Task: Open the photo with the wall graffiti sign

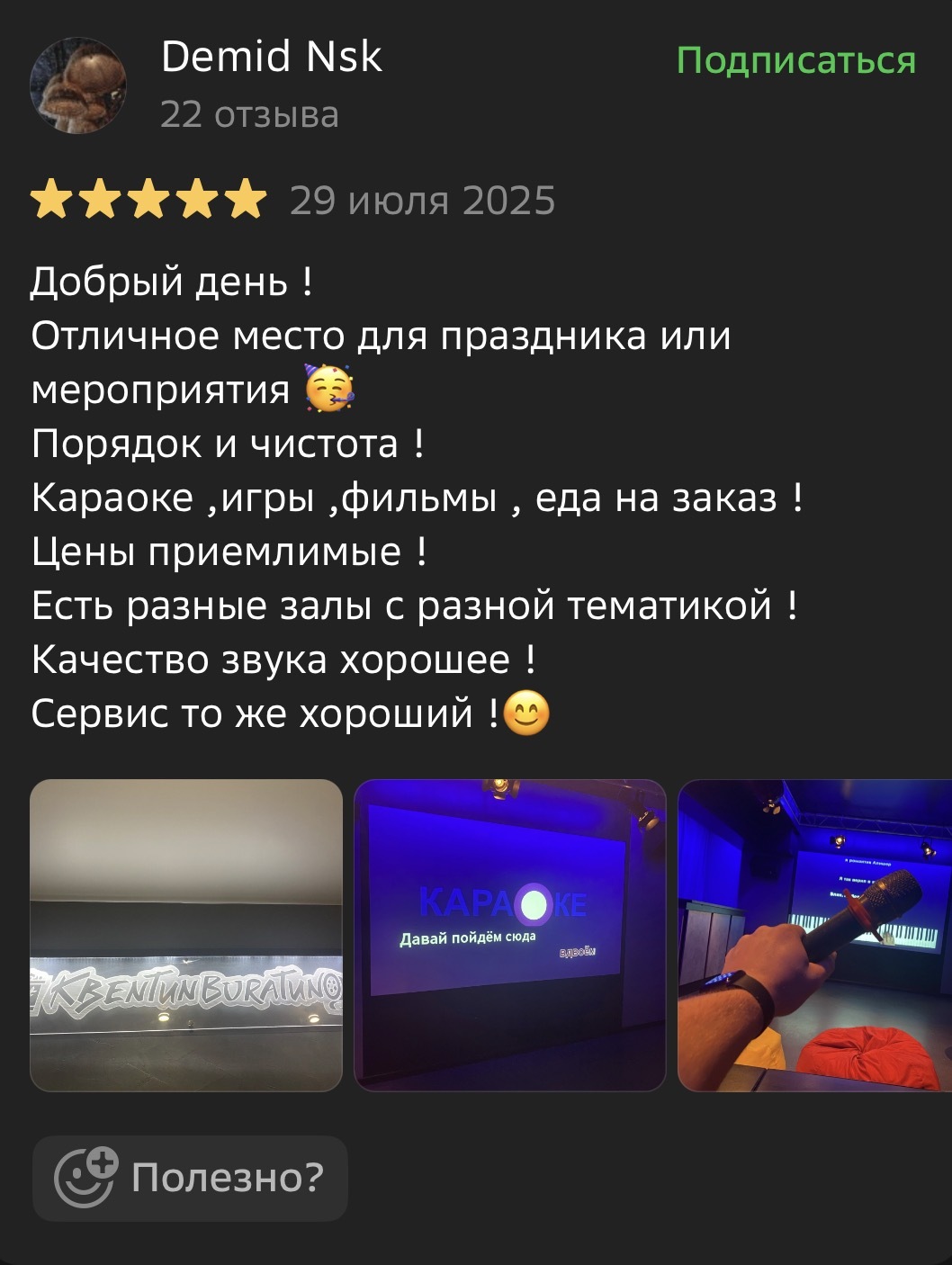Action: click(x=186, y=936)
